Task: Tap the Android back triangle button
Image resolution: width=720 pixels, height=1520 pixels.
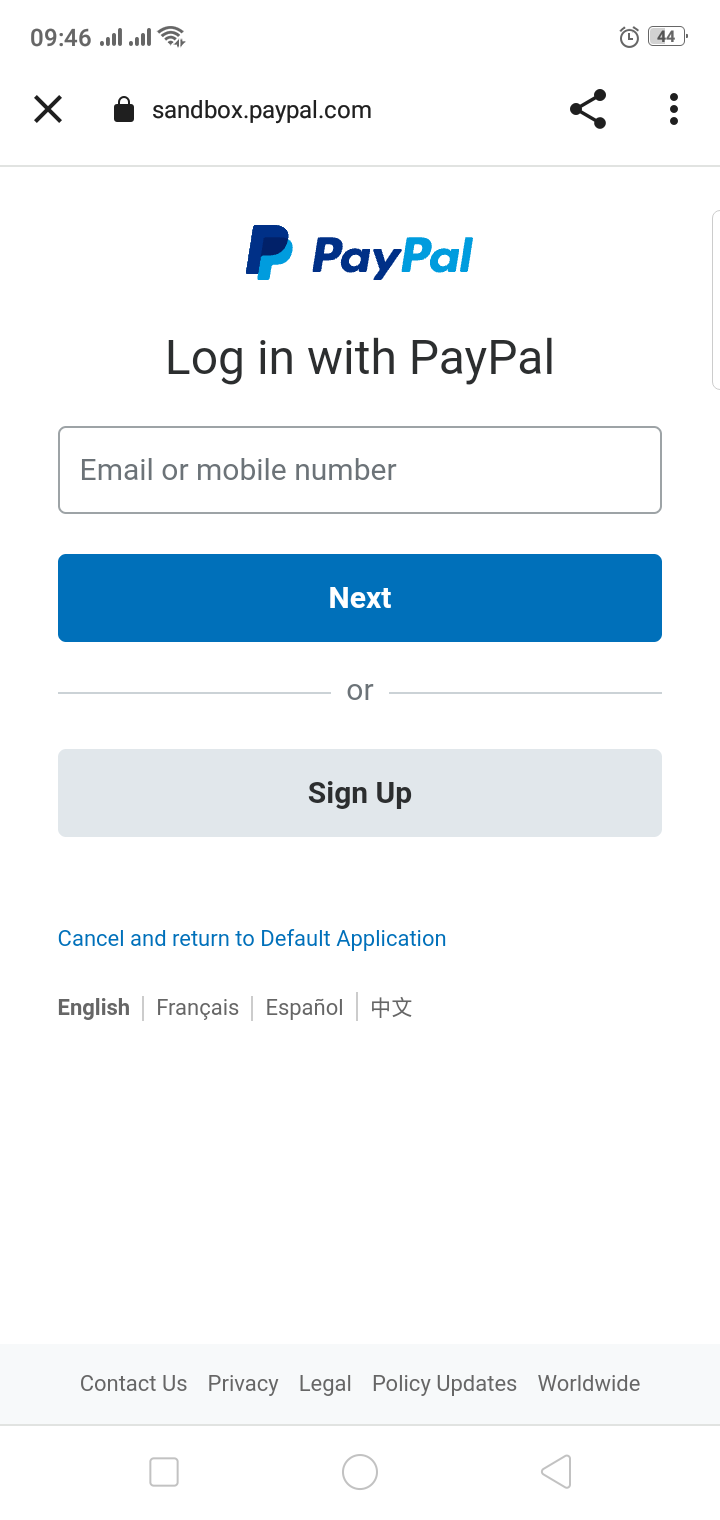Action: tap(556, 1471)
